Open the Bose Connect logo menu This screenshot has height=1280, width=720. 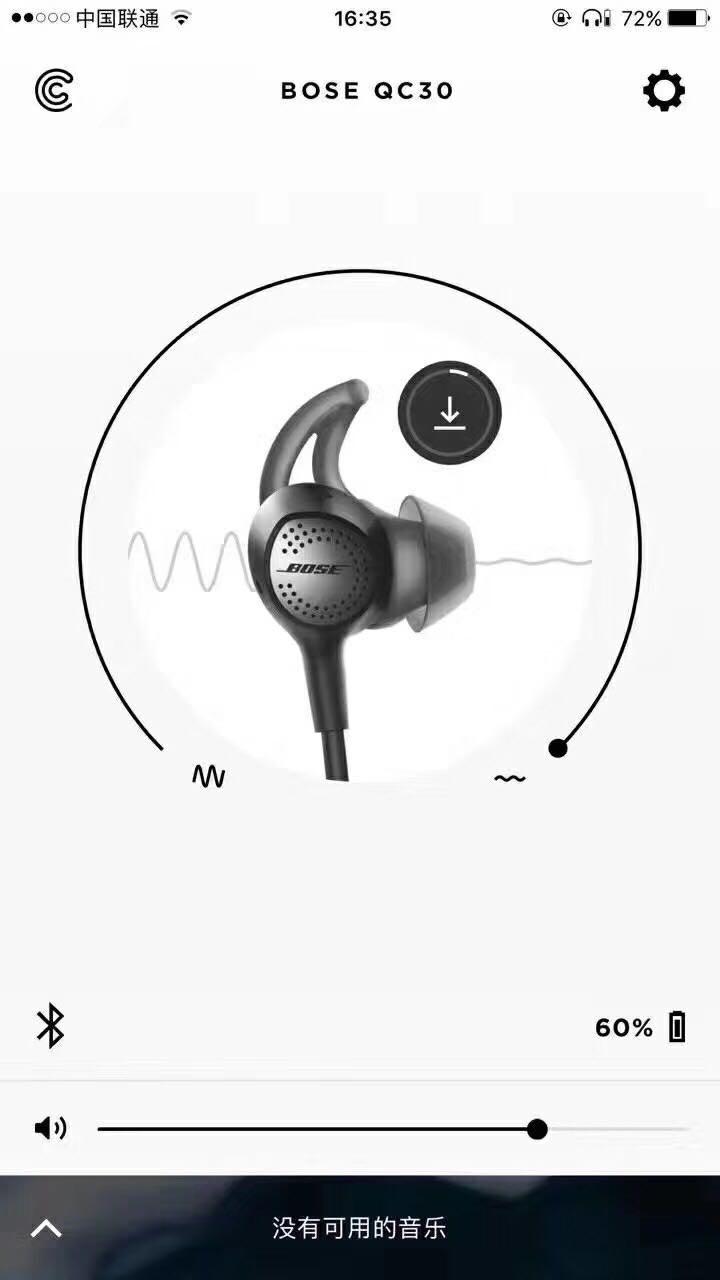point(54,91)
